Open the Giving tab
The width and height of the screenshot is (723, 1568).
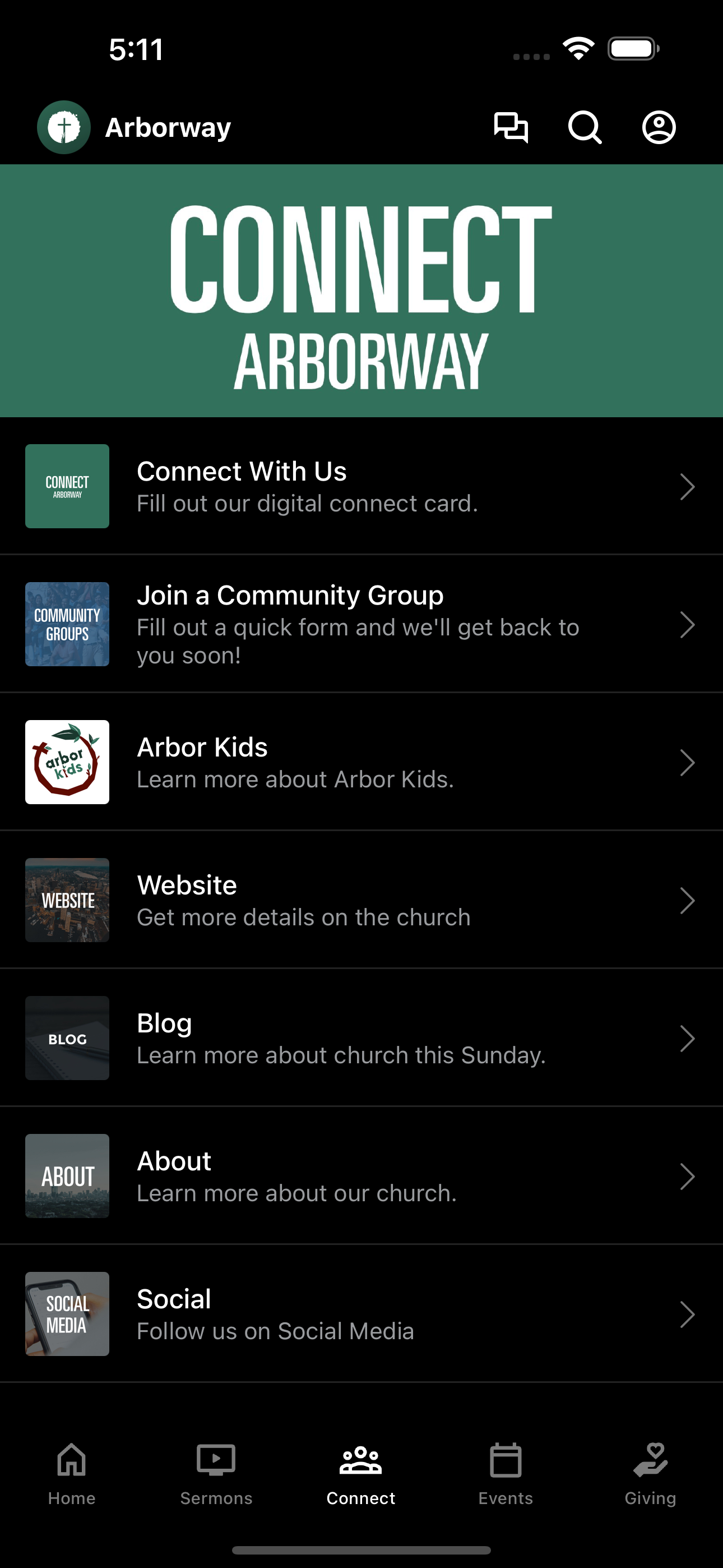[x=651, y=1474]
